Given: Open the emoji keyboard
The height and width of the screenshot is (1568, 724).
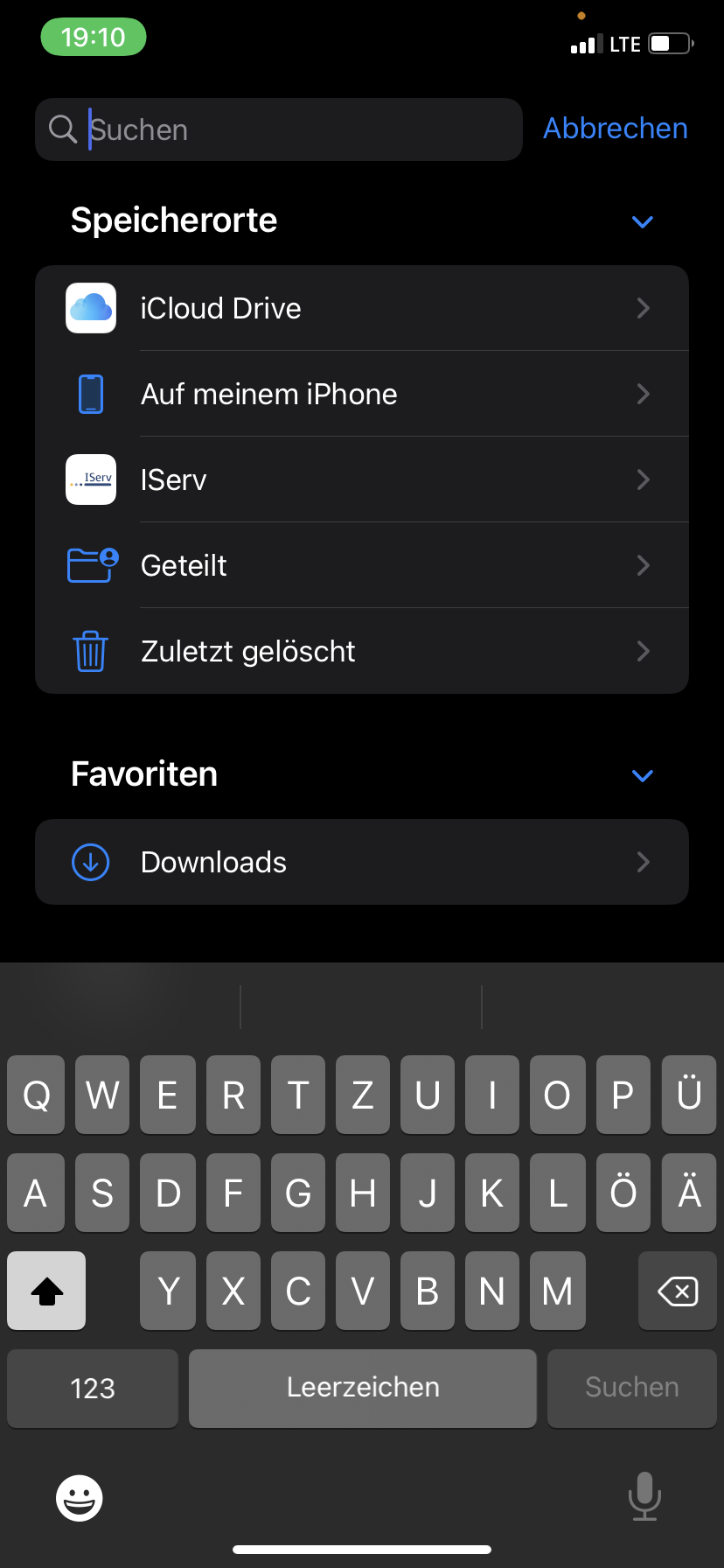Looking at the screenshot, I should (80, 1498).
